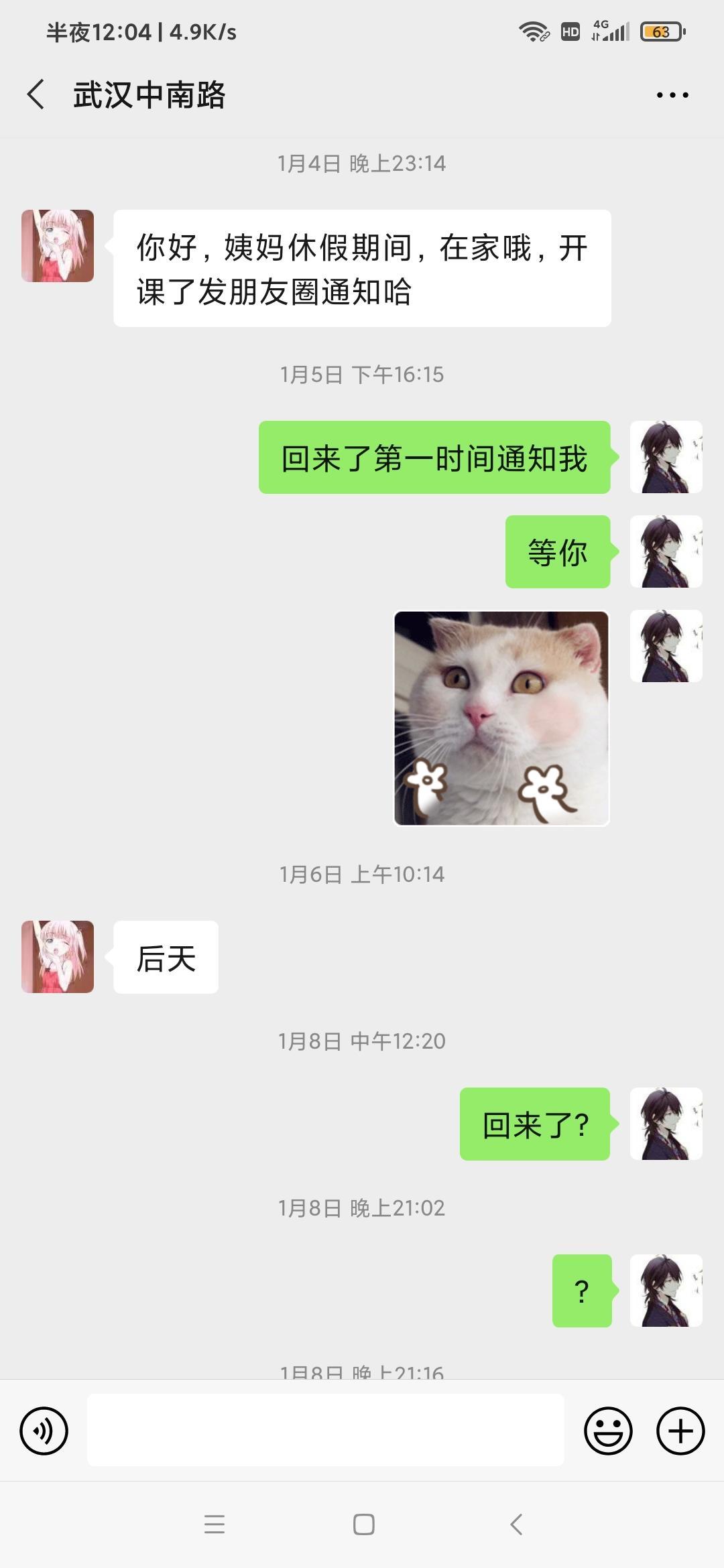Image resolution: width=724 pixels, height=1568 pixels.
Task: View the sent cat sticker image
Action: tap(501, 718)
